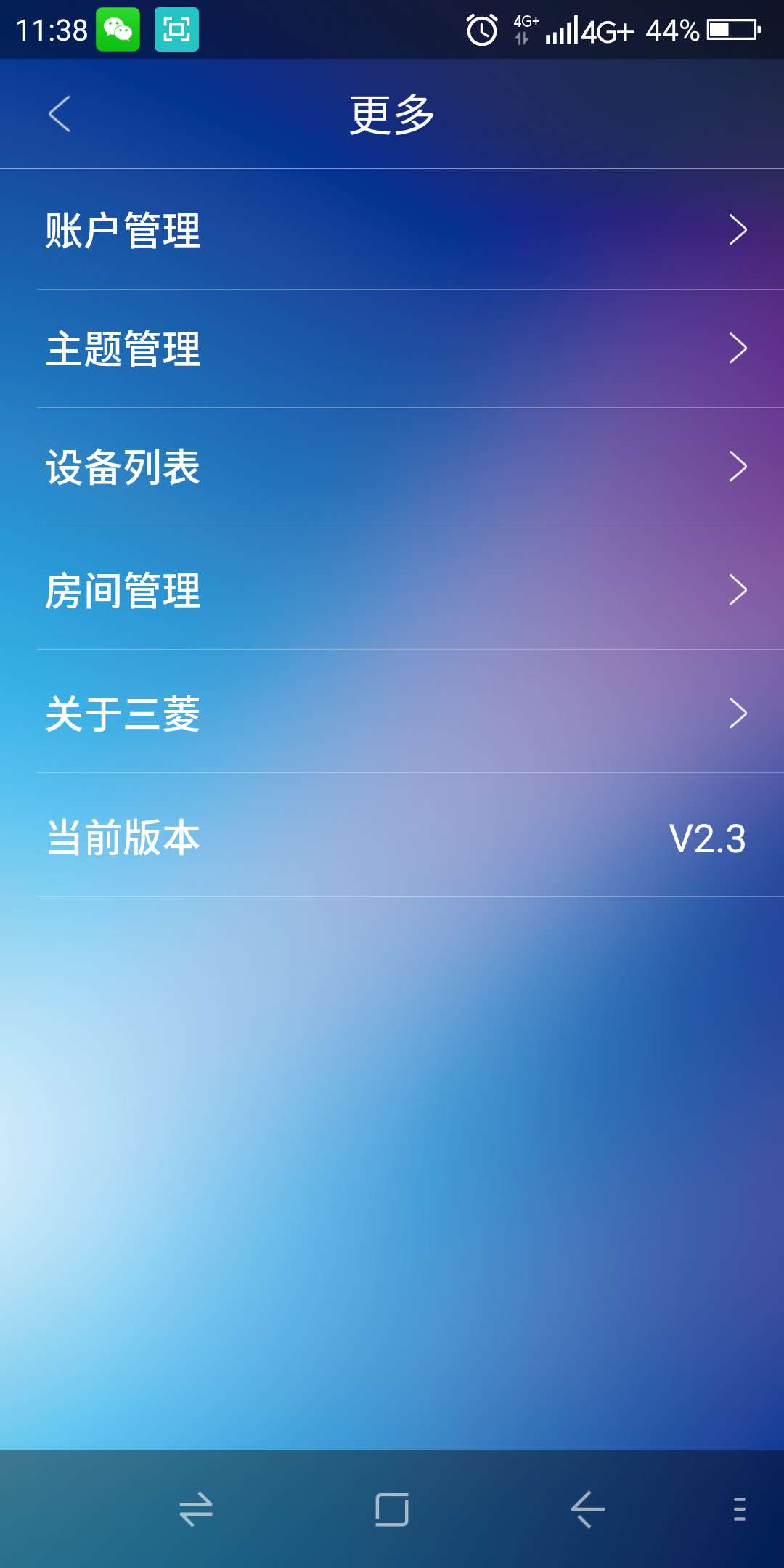
Task: Tap the alarm clock icon in the status bar
Action: click(x=479, y=29)
